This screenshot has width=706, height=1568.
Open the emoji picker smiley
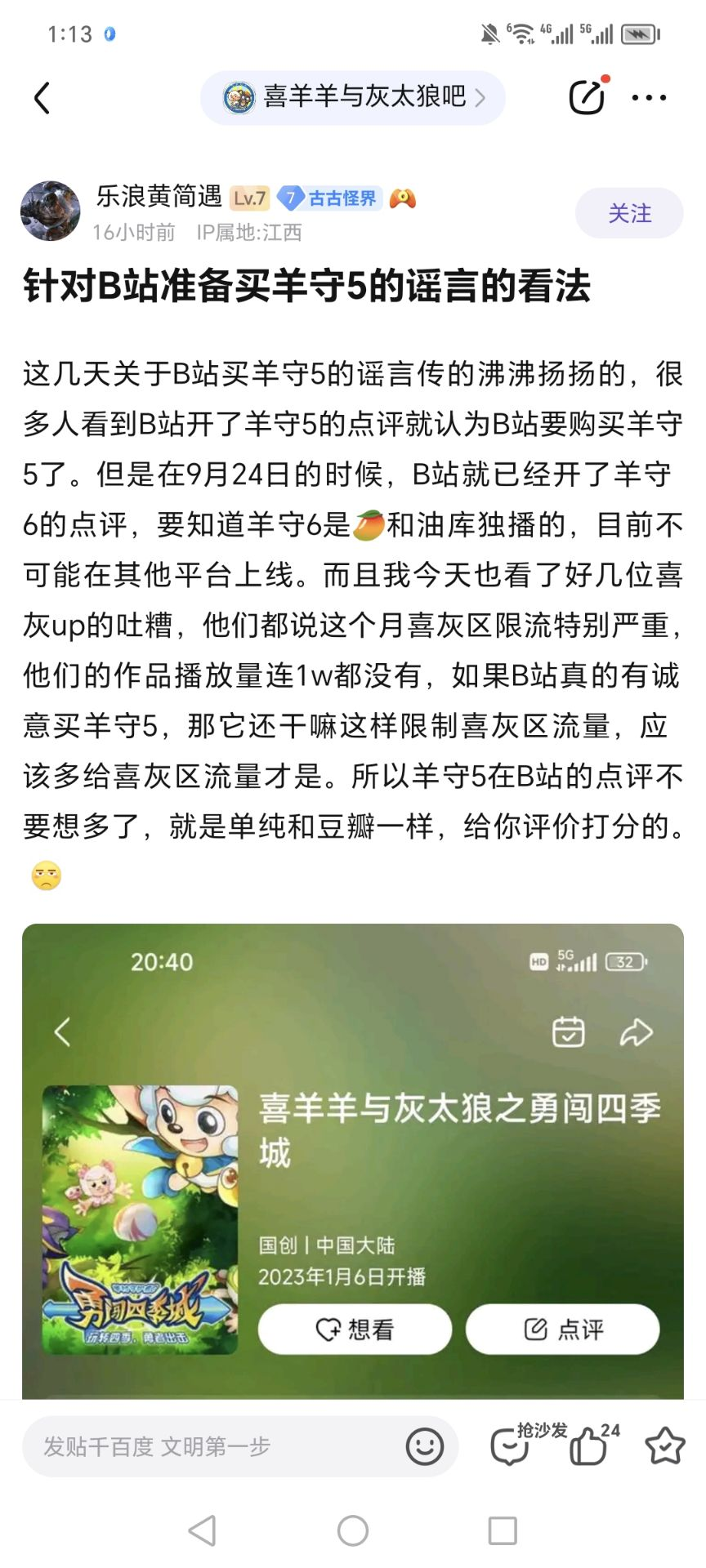coord(424,1447)
